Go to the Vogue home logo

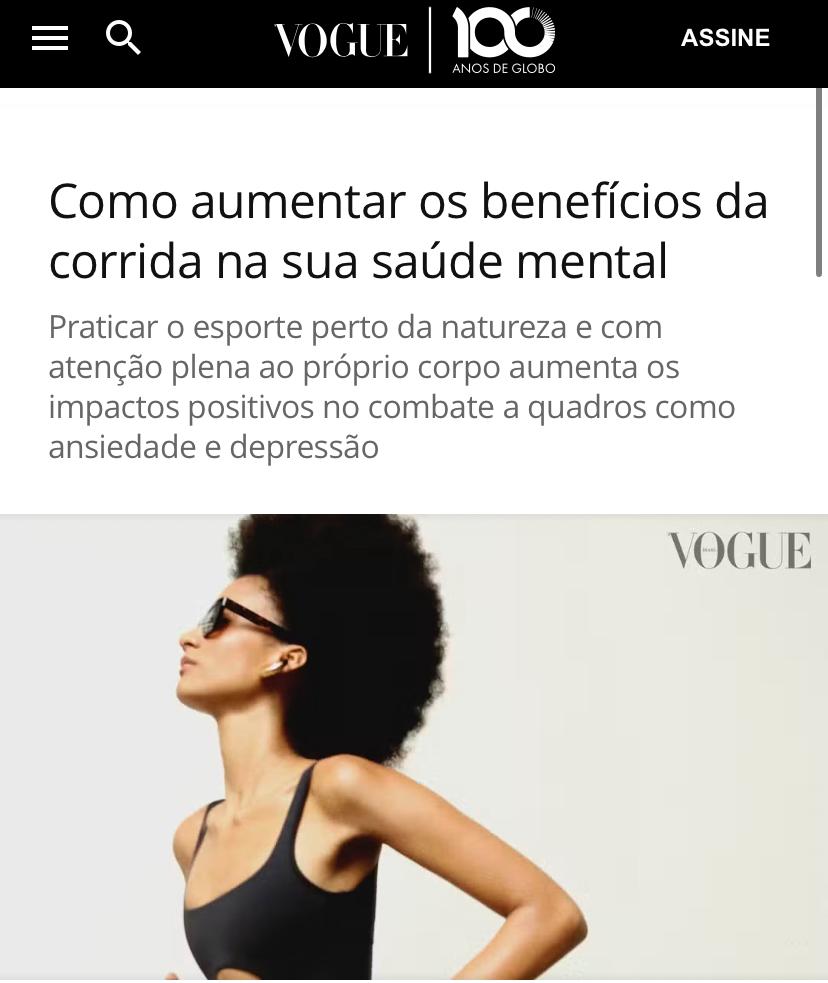(341, 41)
